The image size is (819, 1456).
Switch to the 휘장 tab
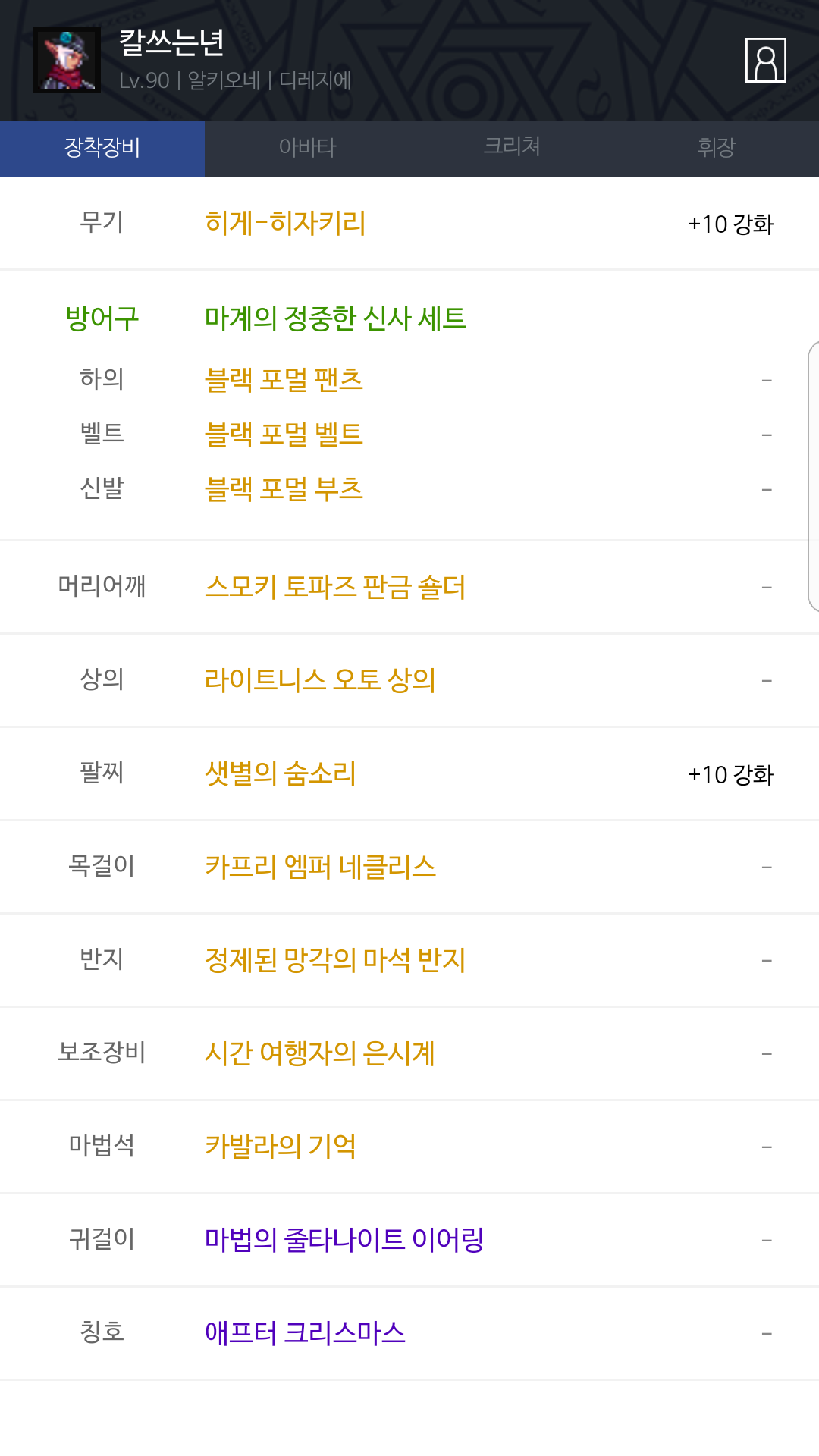coord(717,149)
